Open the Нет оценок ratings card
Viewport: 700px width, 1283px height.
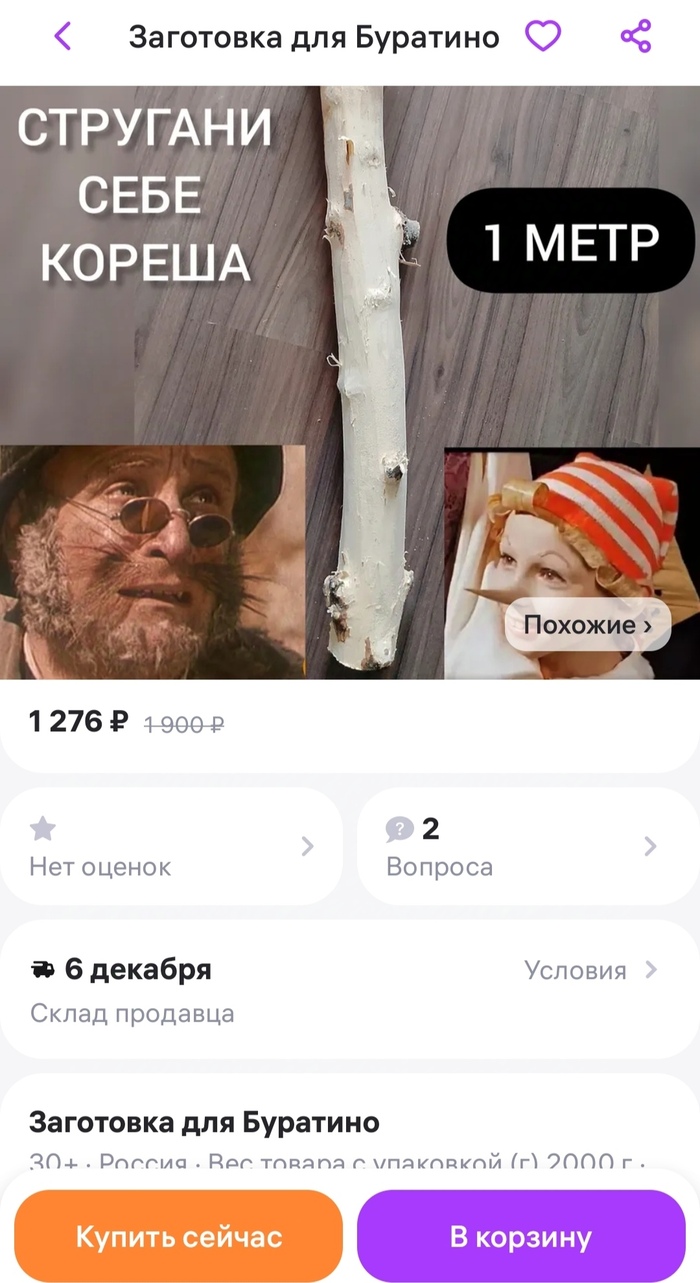coord(171,846)
